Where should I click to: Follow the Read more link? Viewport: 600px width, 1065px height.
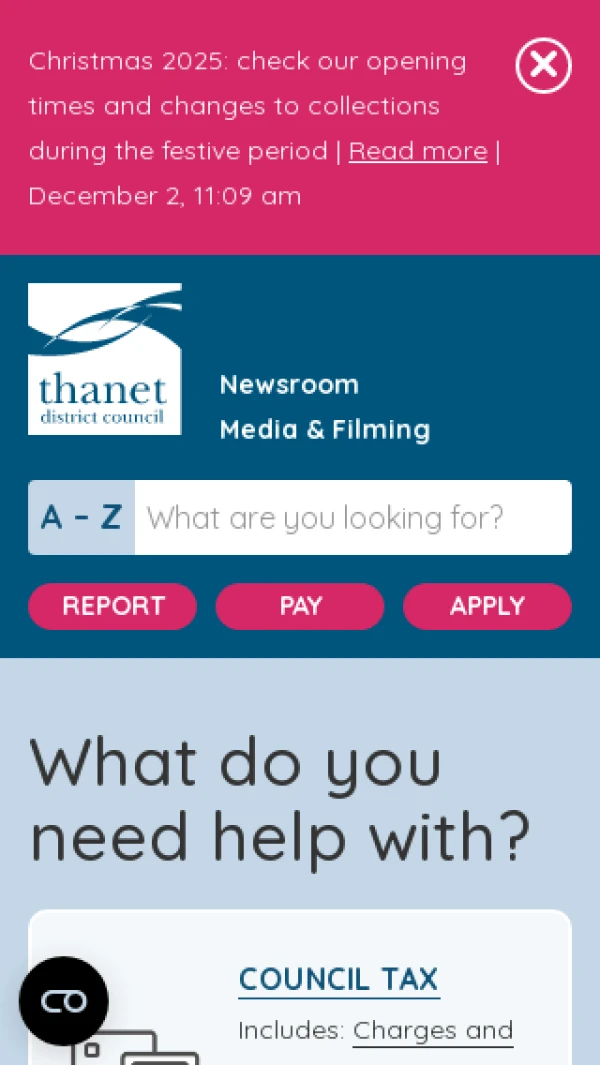coord(417,151)
